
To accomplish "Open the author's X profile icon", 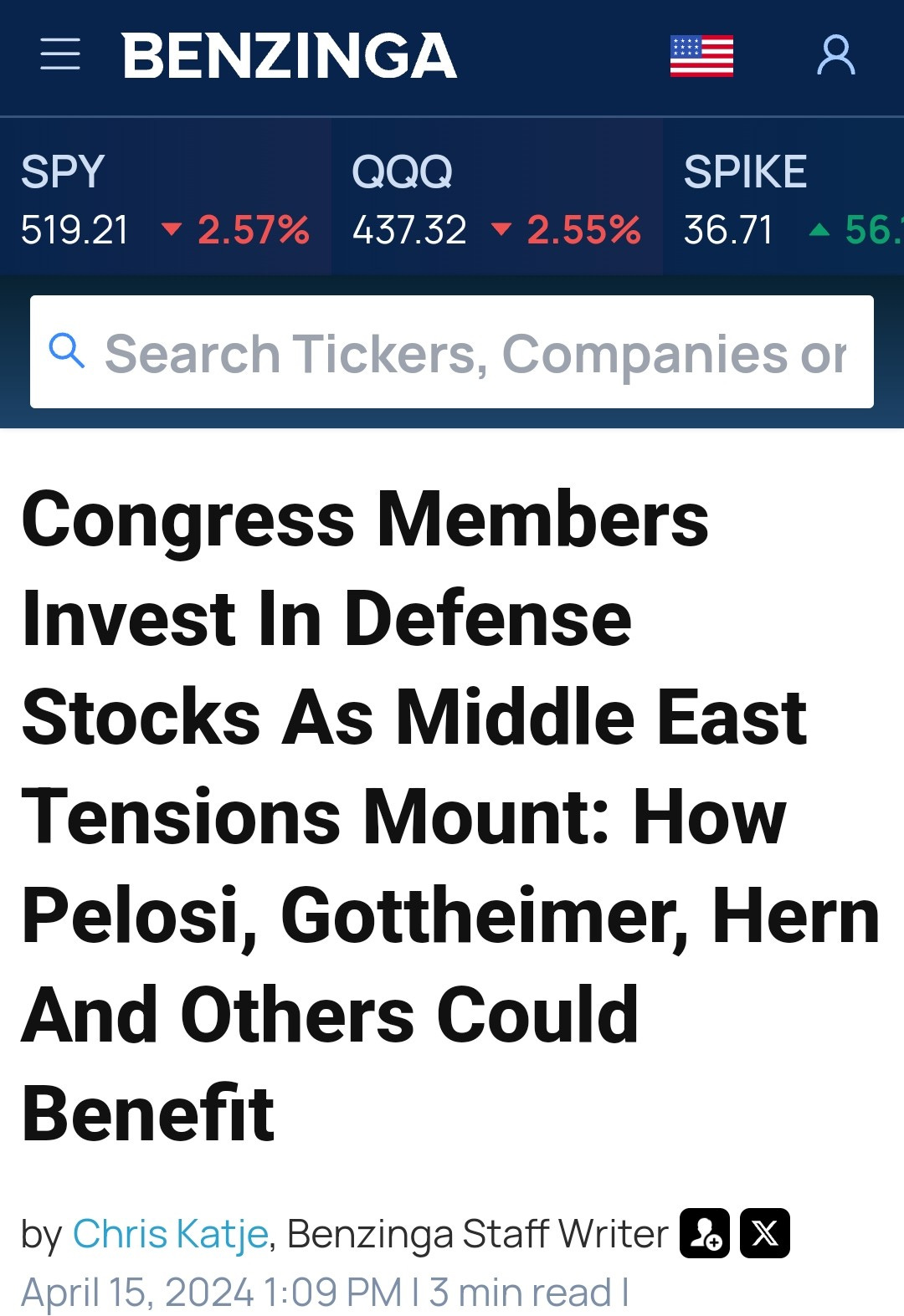I will pyautogui.click(x=765, y=1233).
